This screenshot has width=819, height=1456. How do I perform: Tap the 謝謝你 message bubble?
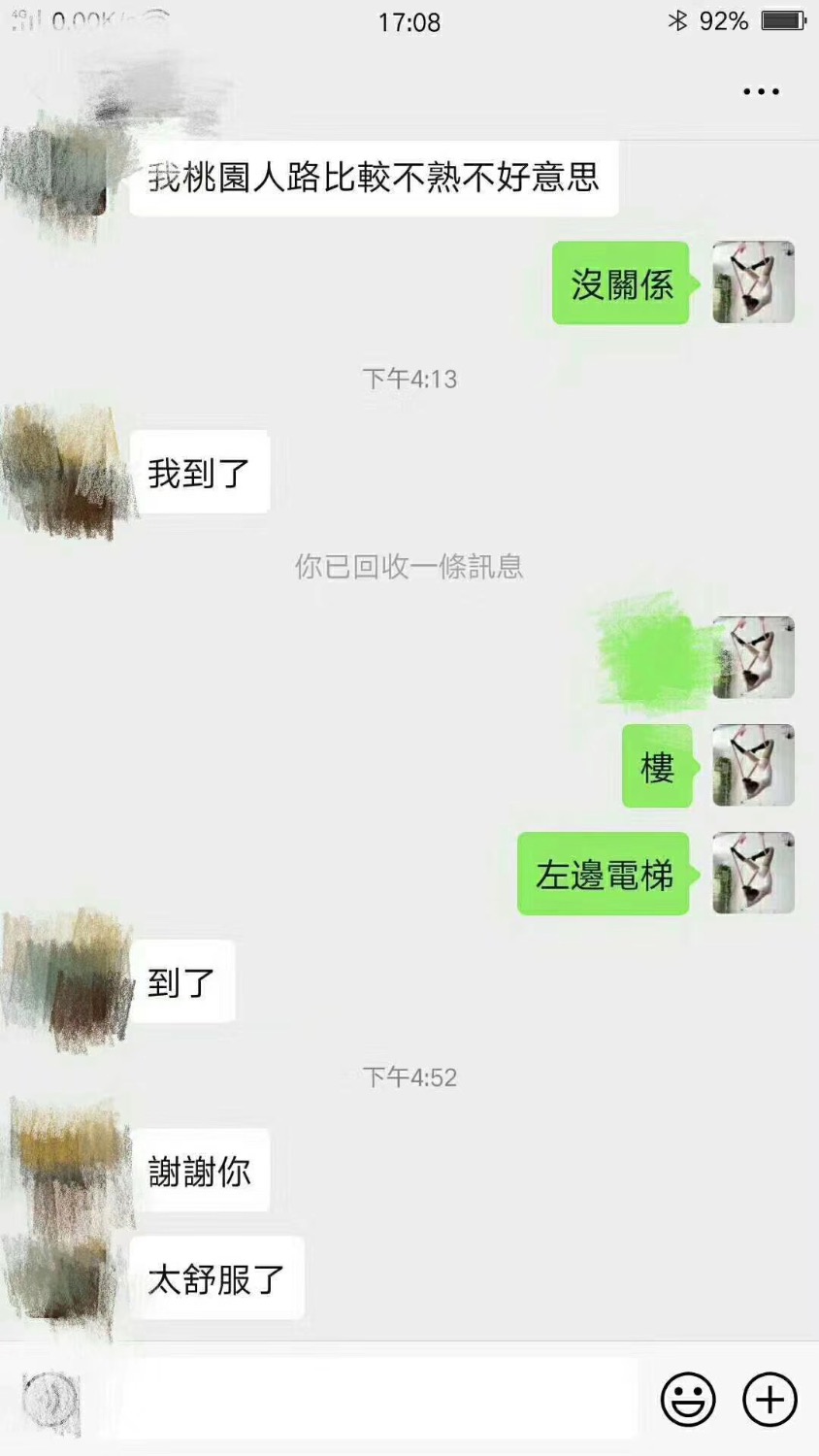click(x=200, y=1171)
